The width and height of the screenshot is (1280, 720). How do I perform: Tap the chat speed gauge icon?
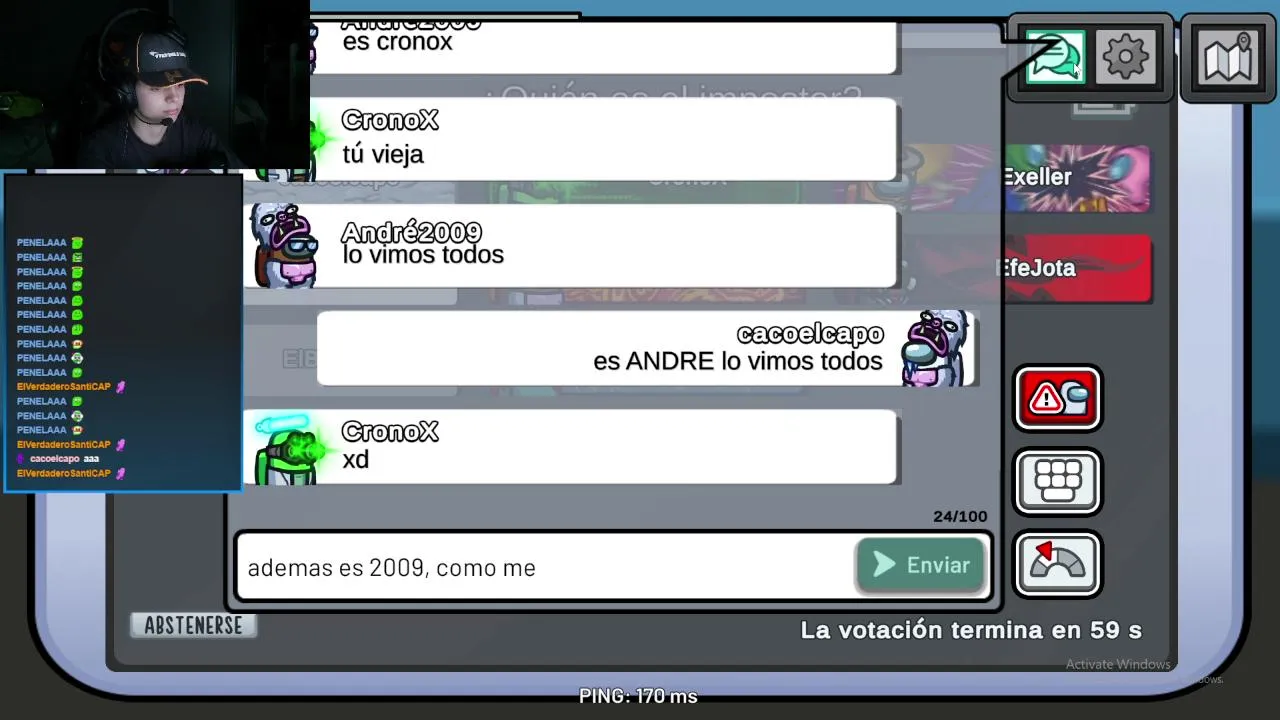tap(1058, 564)
